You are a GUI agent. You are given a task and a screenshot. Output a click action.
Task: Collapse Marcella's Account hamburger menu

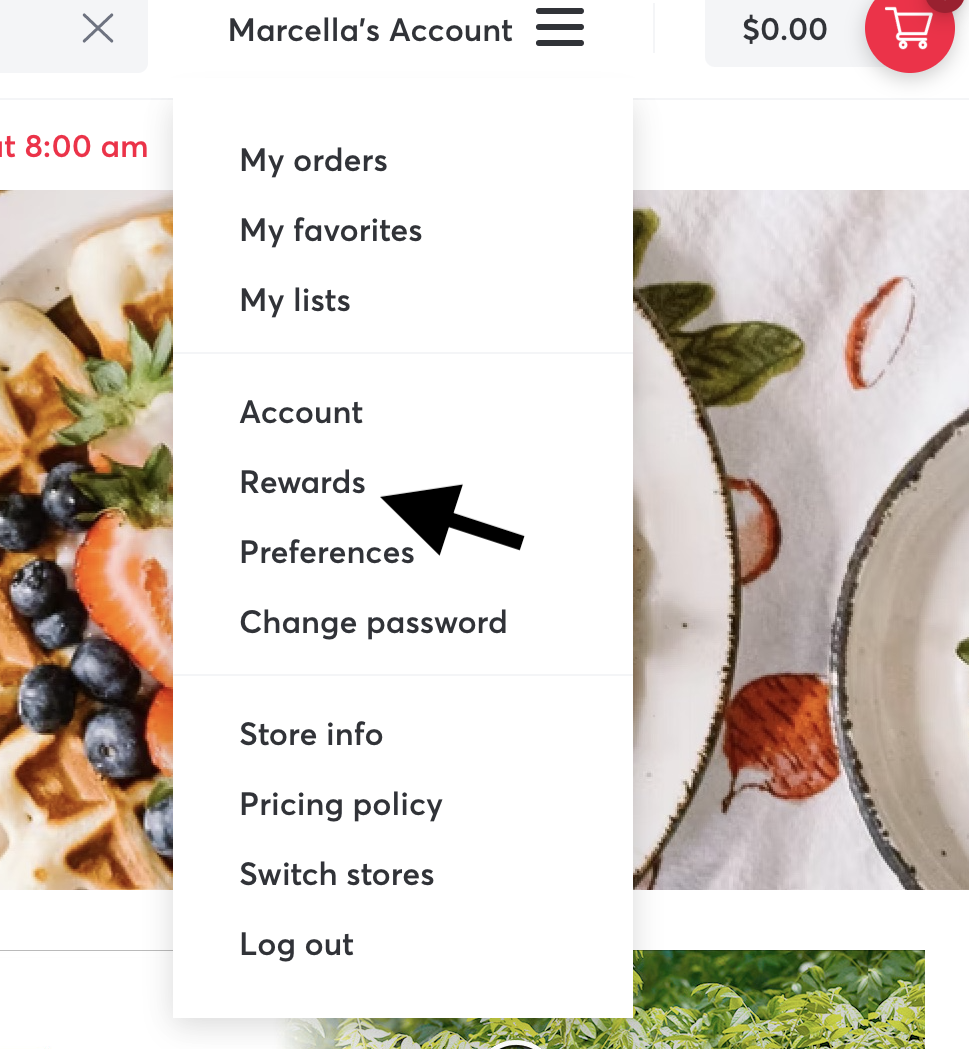559,28
